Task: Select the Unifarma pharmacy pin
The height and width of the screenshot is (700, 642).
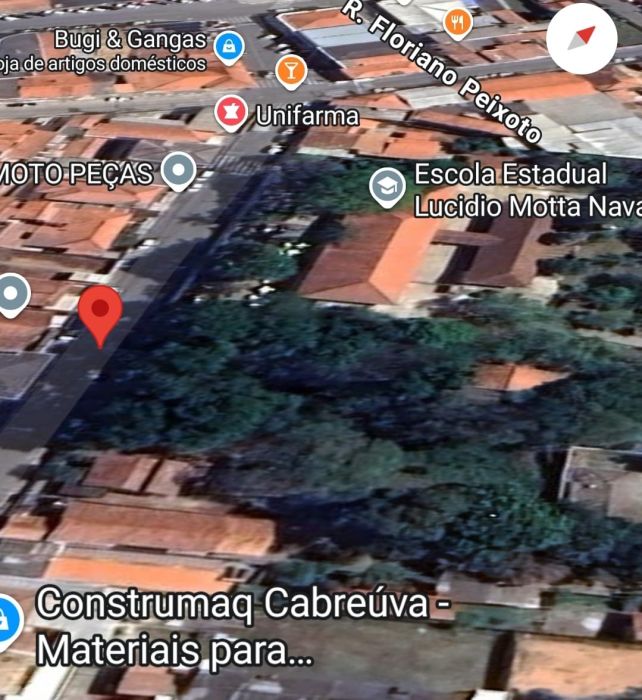Action: (231, 112)
